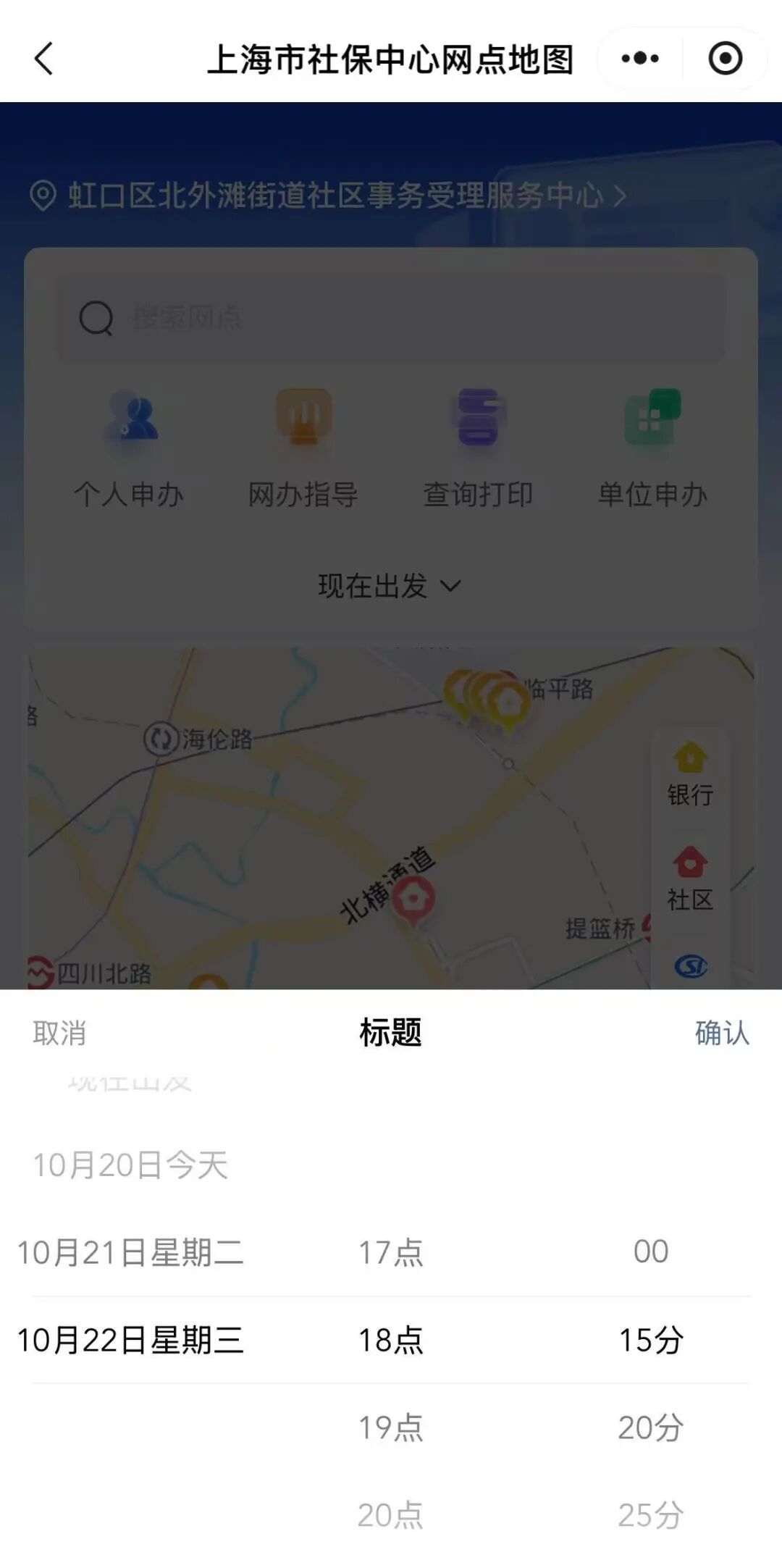This screenshot has width=782, height=1568.
Task: Confirm the selected time with 确认
Action: (721, 1033)
